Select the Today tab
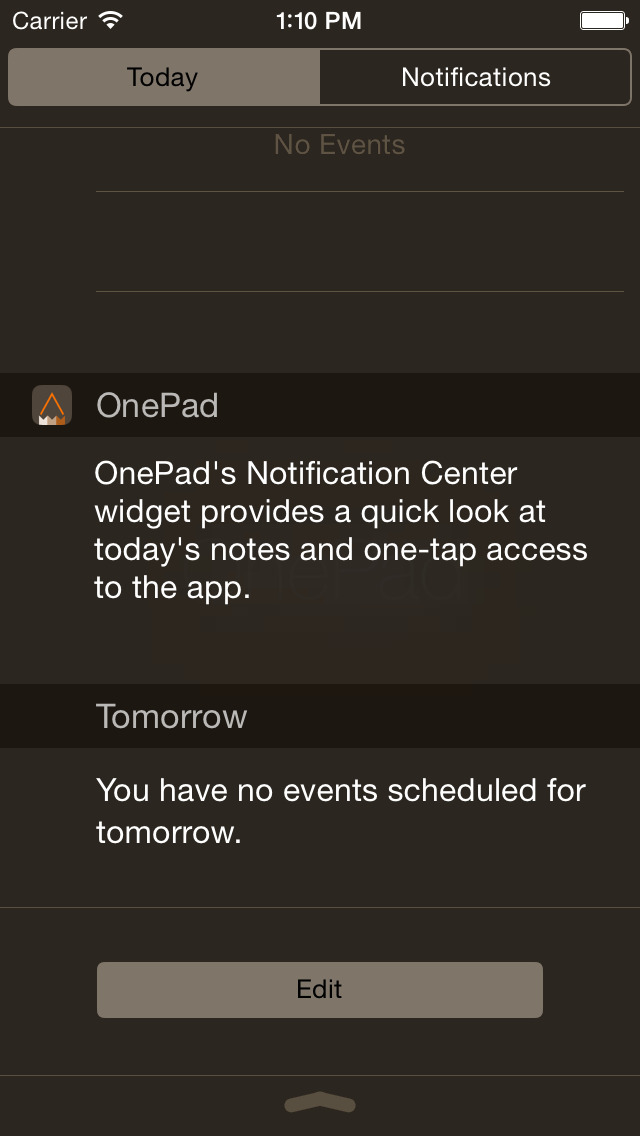This screenshot has height=1136, width=640. (164, 77)
